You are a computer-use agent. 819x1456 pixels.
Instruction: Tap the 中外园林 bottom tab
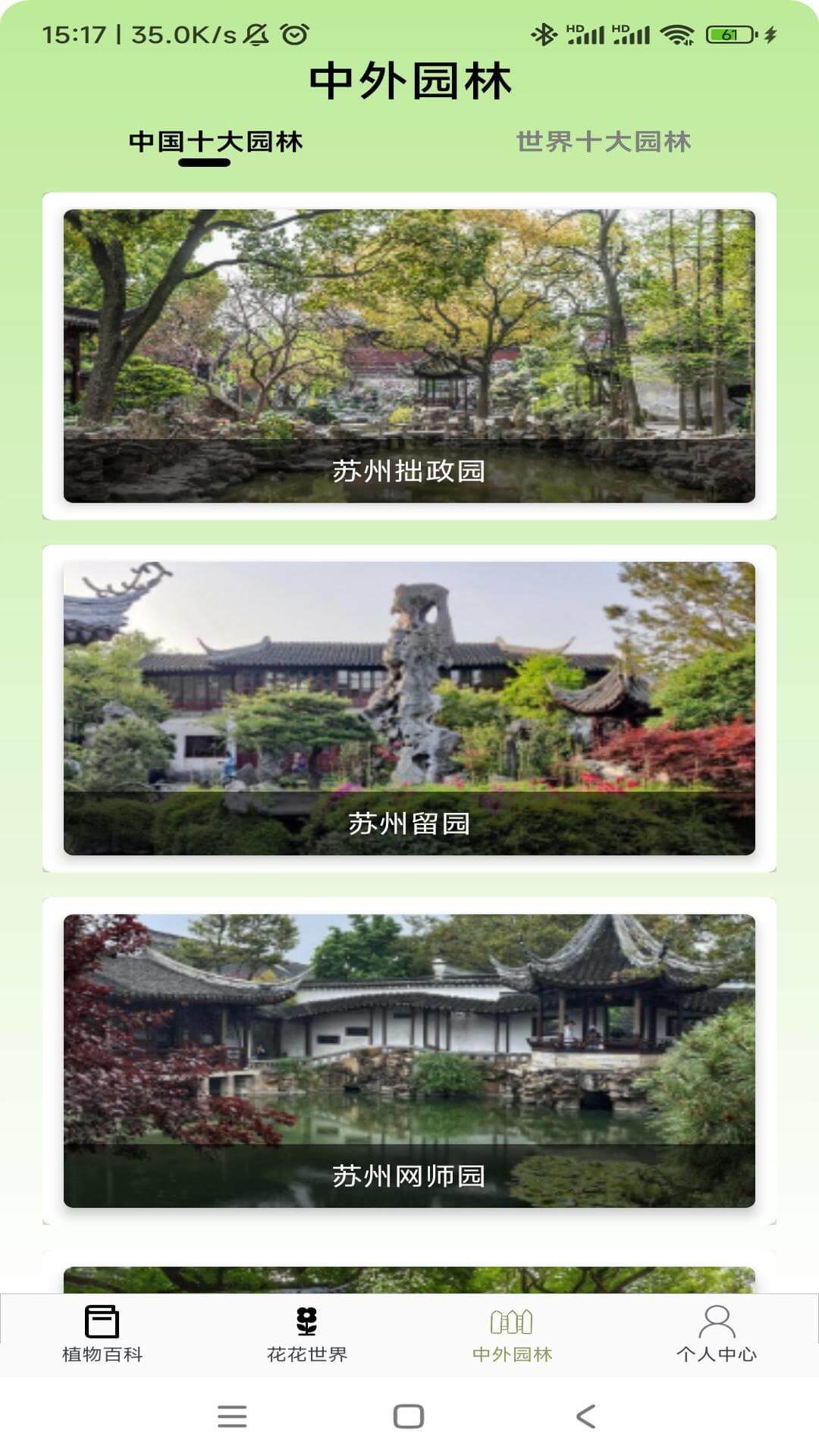pos(512,1334)
